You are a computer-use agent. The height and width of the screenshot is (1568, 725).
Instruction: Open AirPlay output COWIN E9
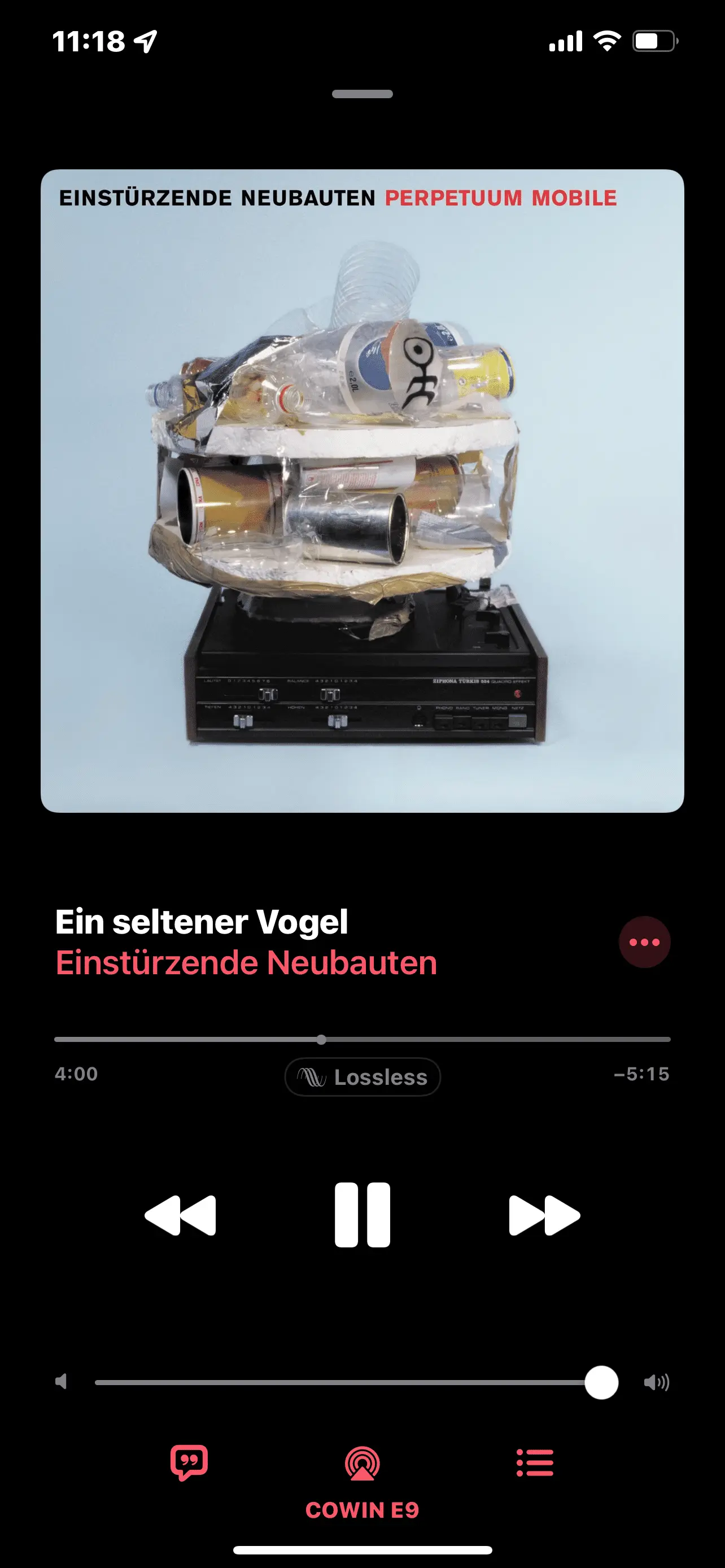coord(362,1465)
